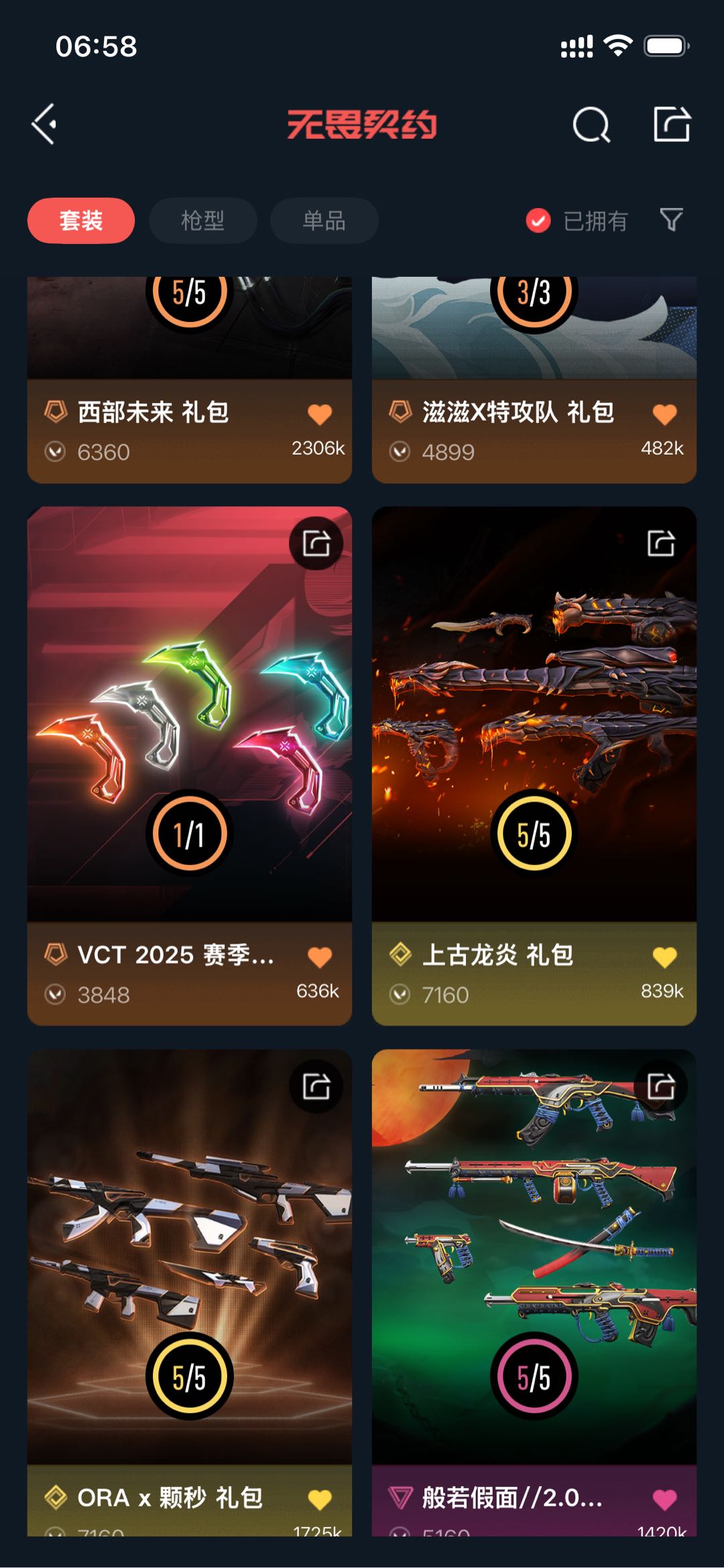
Task: Share the VCT 2025 赛季 bundle
Action: [316, 543]
